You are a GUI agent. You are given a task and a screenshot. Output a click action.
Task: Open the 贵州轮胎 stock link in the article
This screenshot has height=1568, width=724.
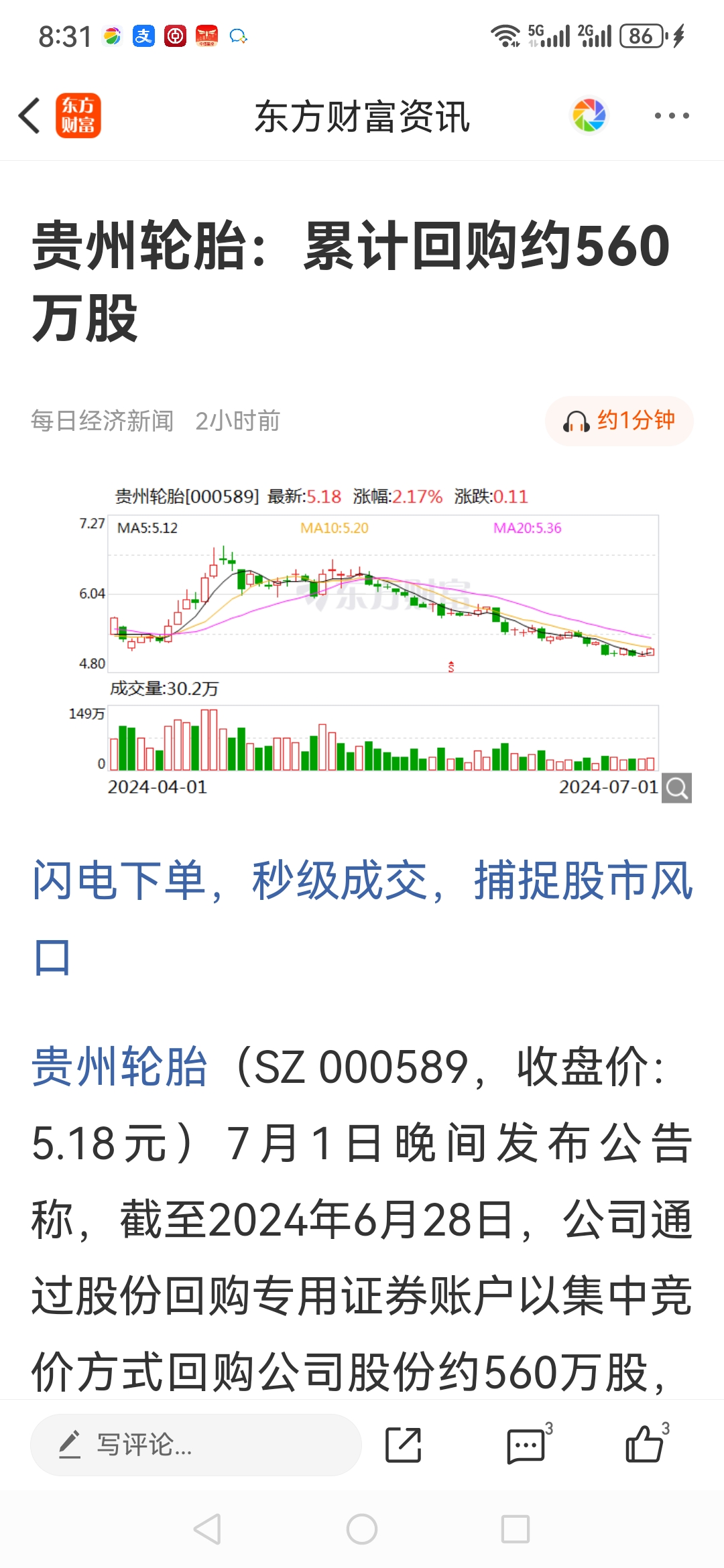click(x=119, y=1067)
